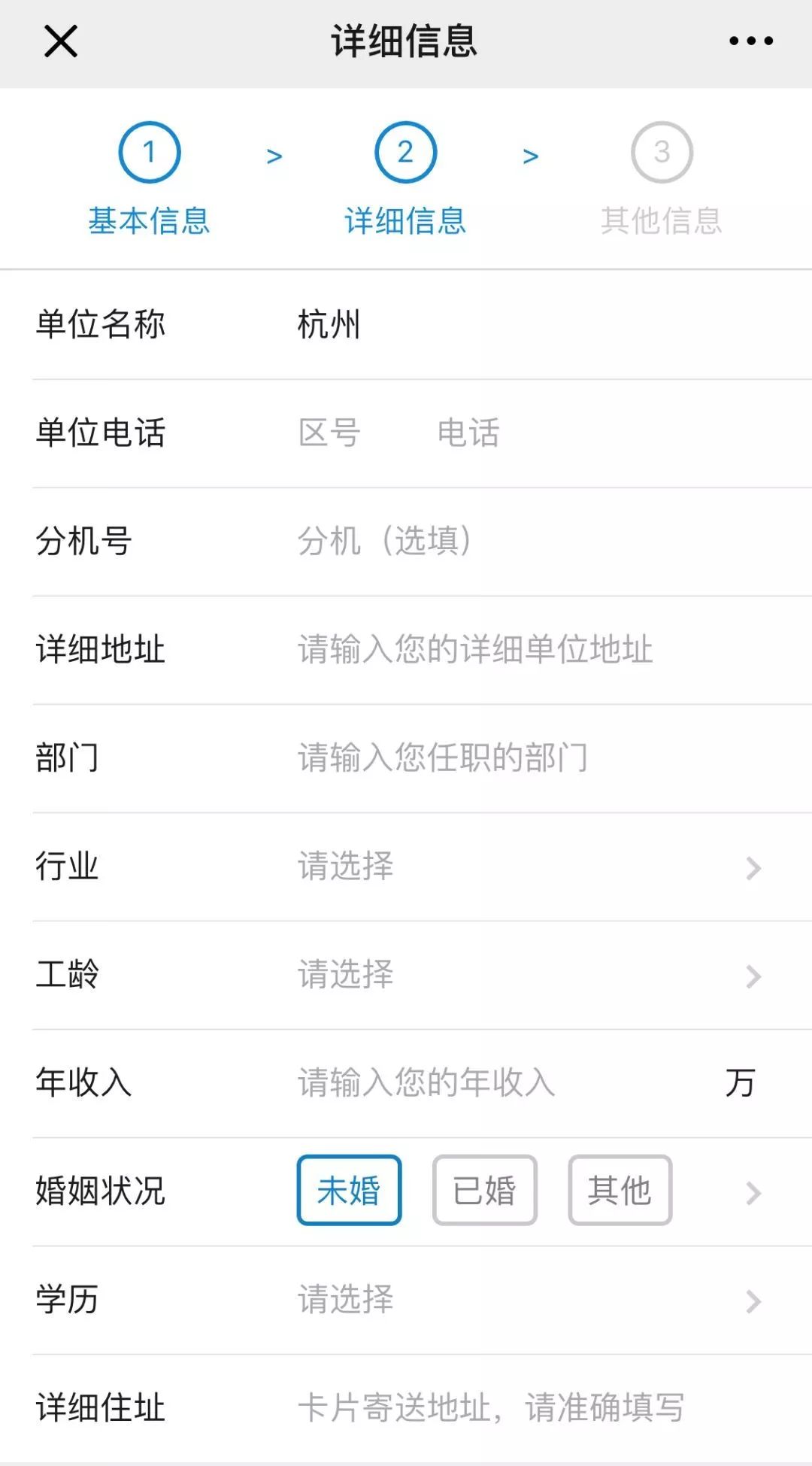
Task: Click the step 1 circle indicator
Action: point(150,151)
